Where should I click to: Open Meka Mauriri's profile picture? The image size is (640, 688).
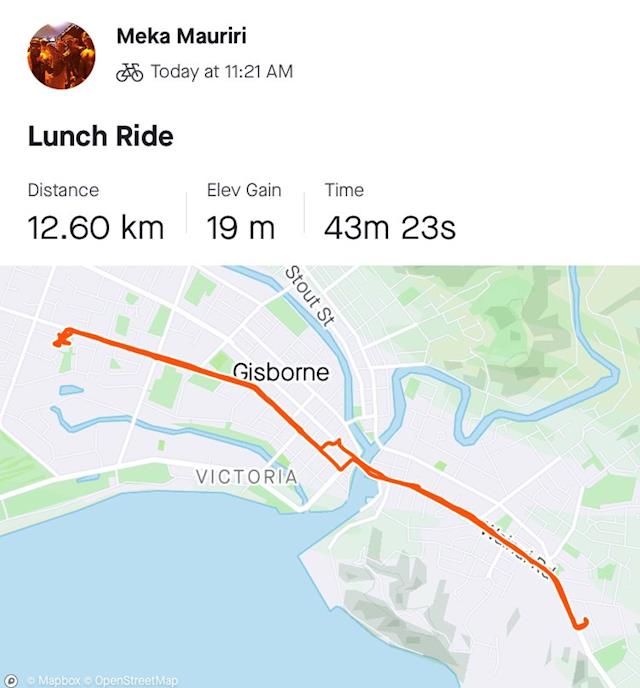[61, 56]
